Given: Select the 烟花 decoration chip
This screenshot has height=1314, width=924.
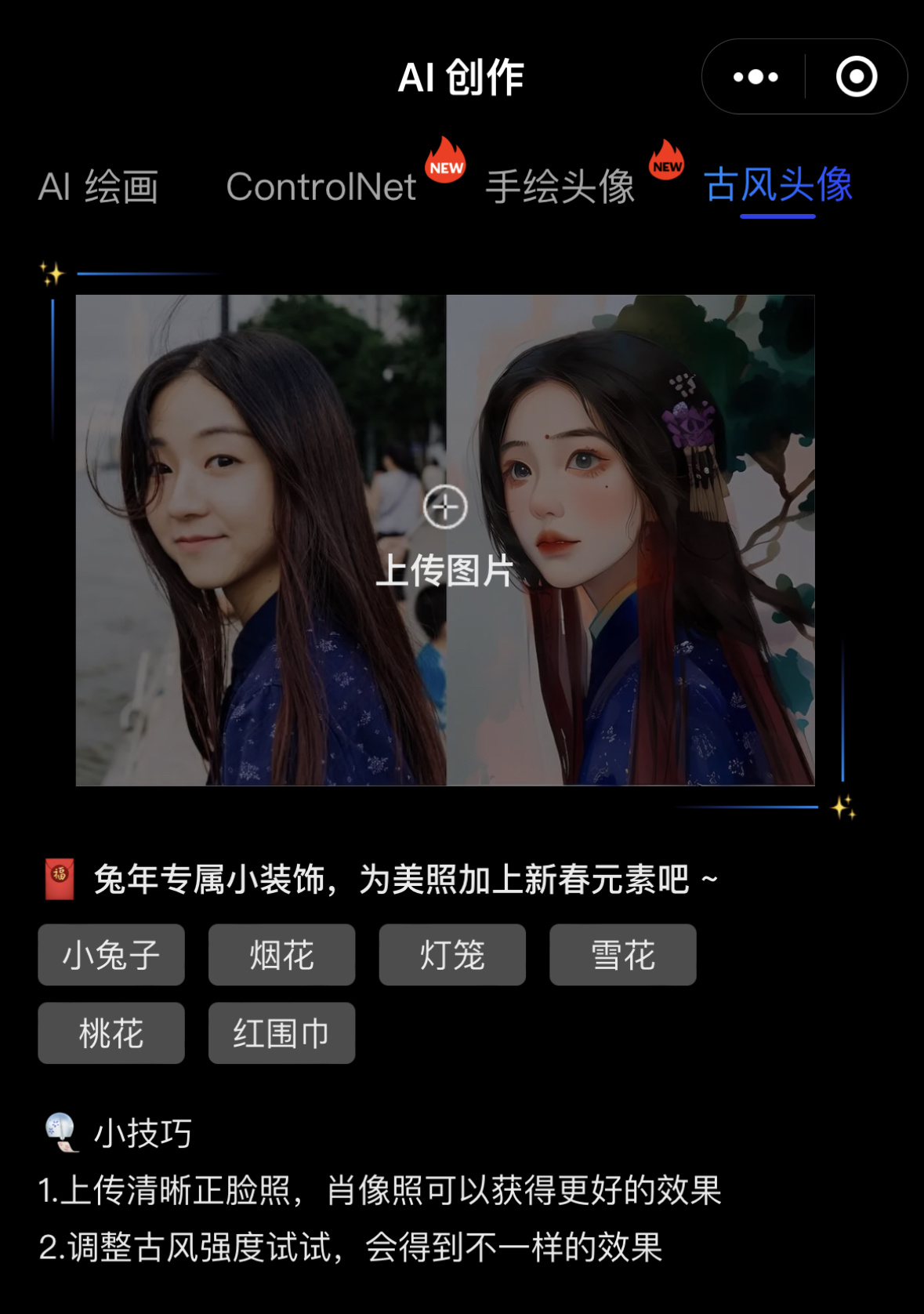Looking at the screenshot, I should 281,955.
